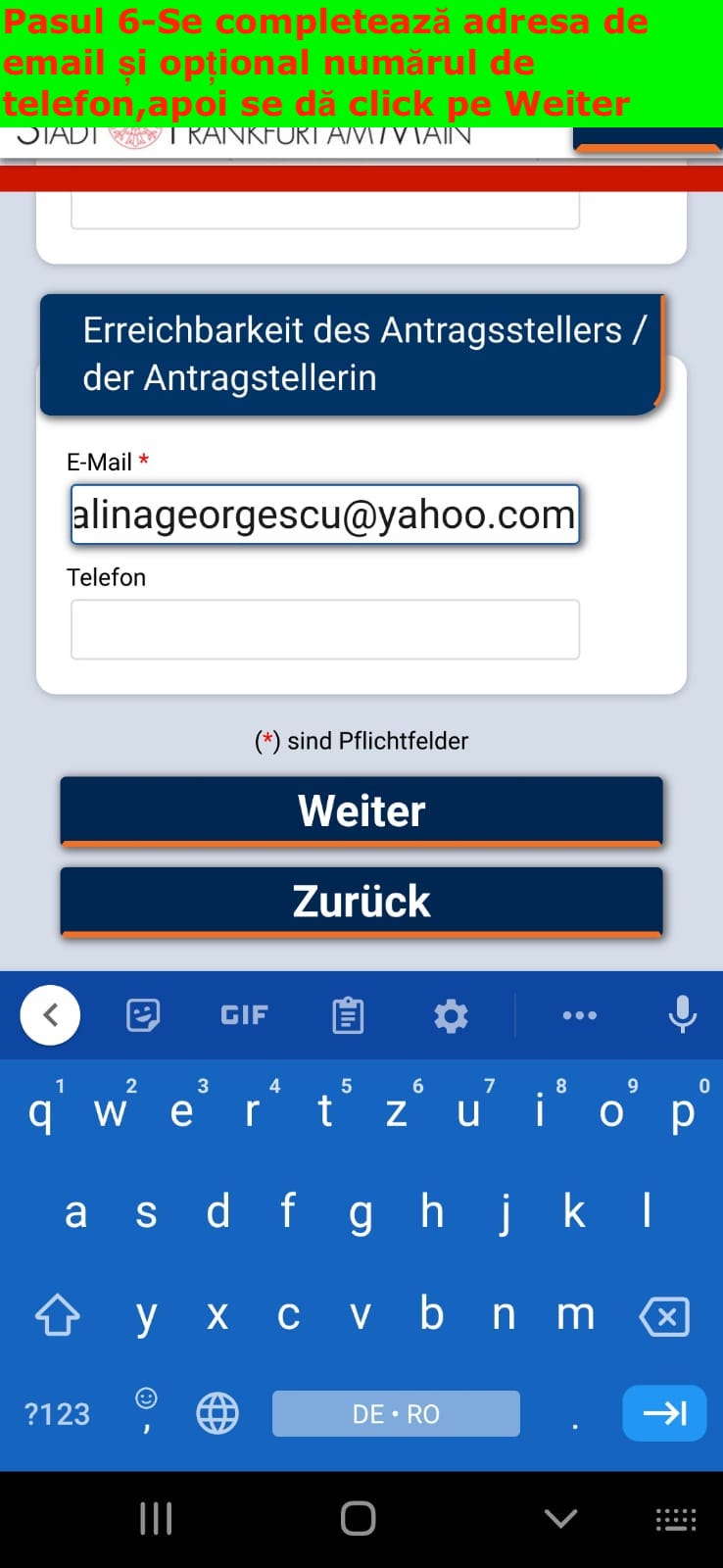Open the keyboard clipboard
Screen dimensions: 723x1568
tap(348, 1015)
